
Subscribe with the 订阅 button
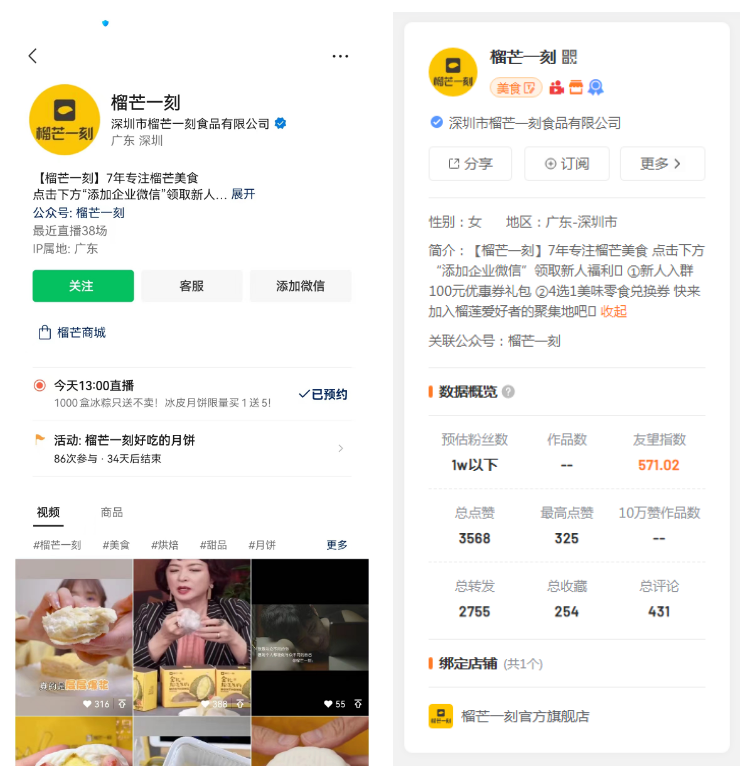566,164
